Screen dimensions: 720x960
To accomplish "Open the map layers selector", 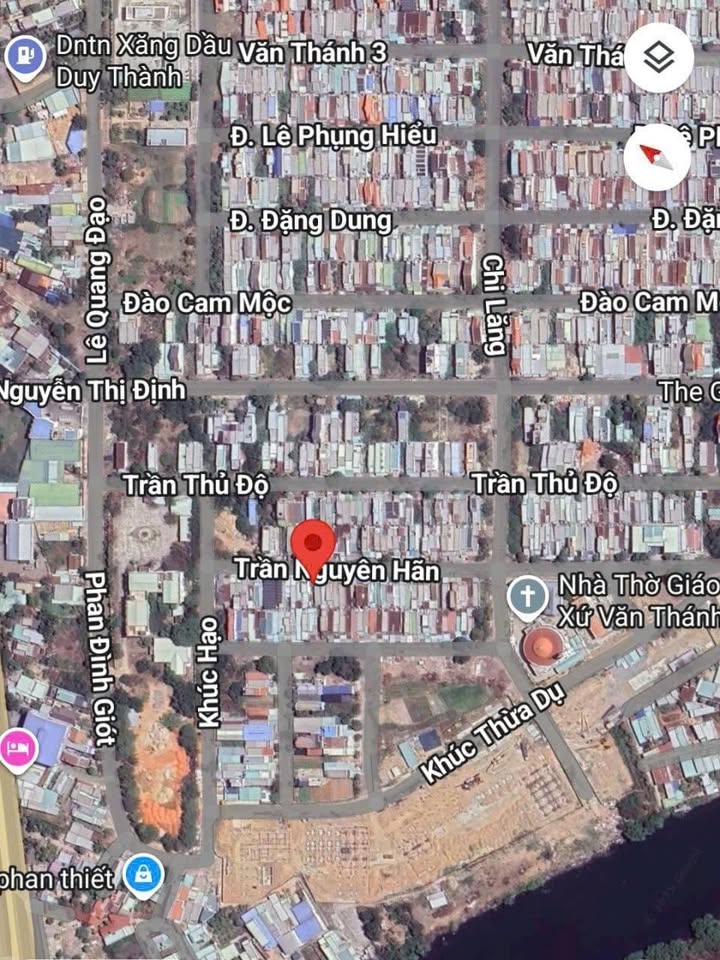I will pos(658,58).
